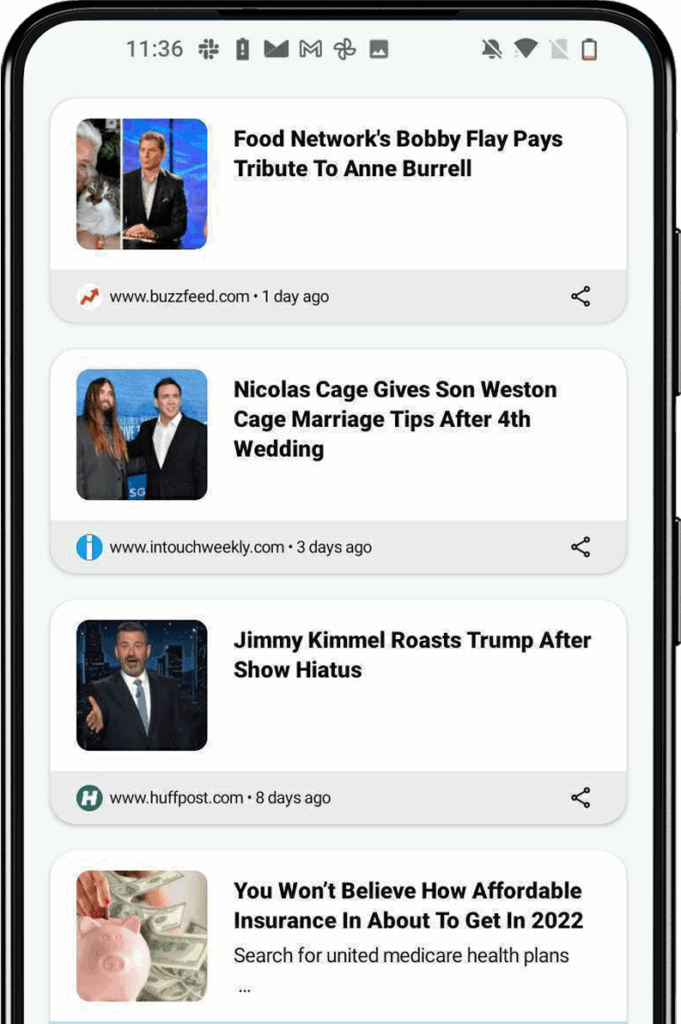Open Bobby Flay tribute to Anne Burrell article

[x=398, y=154]
